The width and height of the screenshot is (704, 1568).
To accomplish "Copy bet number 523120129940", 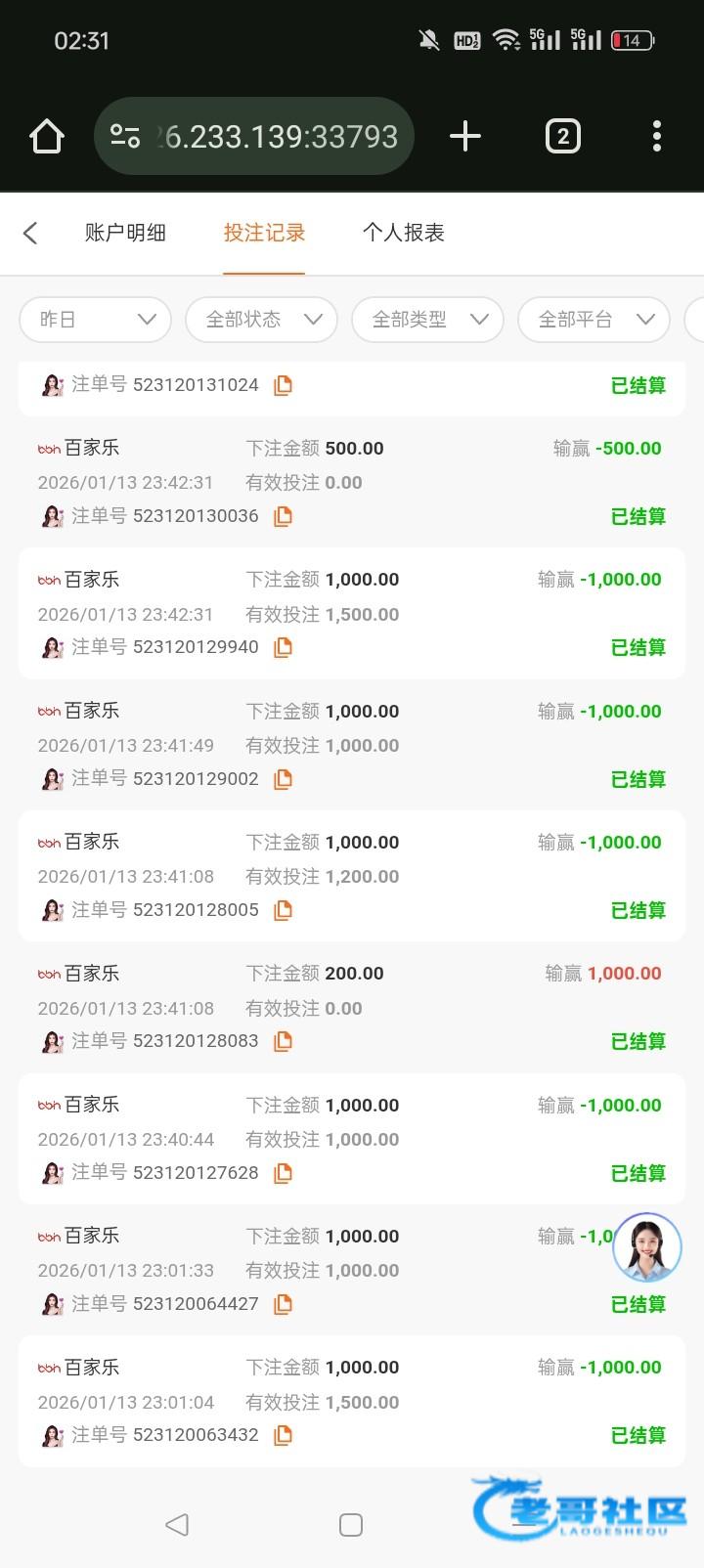I will pyautogui.click(x=283, y=647).
